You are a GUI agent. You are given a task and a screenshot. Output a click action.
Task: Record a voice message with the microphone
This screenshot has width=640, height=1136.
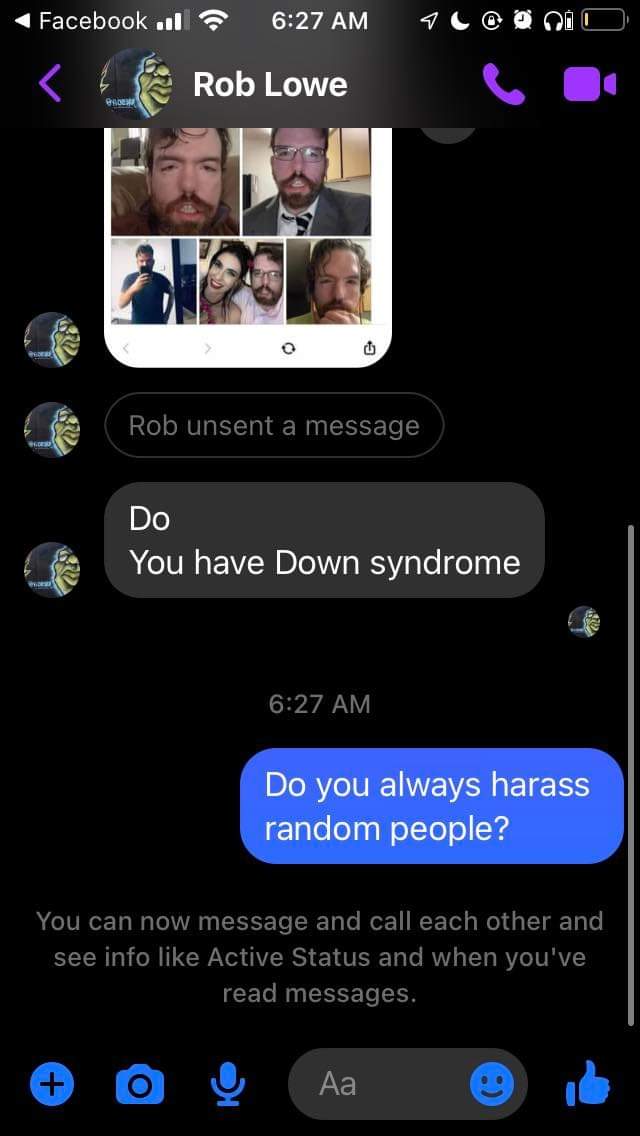tap(228, 1084)
